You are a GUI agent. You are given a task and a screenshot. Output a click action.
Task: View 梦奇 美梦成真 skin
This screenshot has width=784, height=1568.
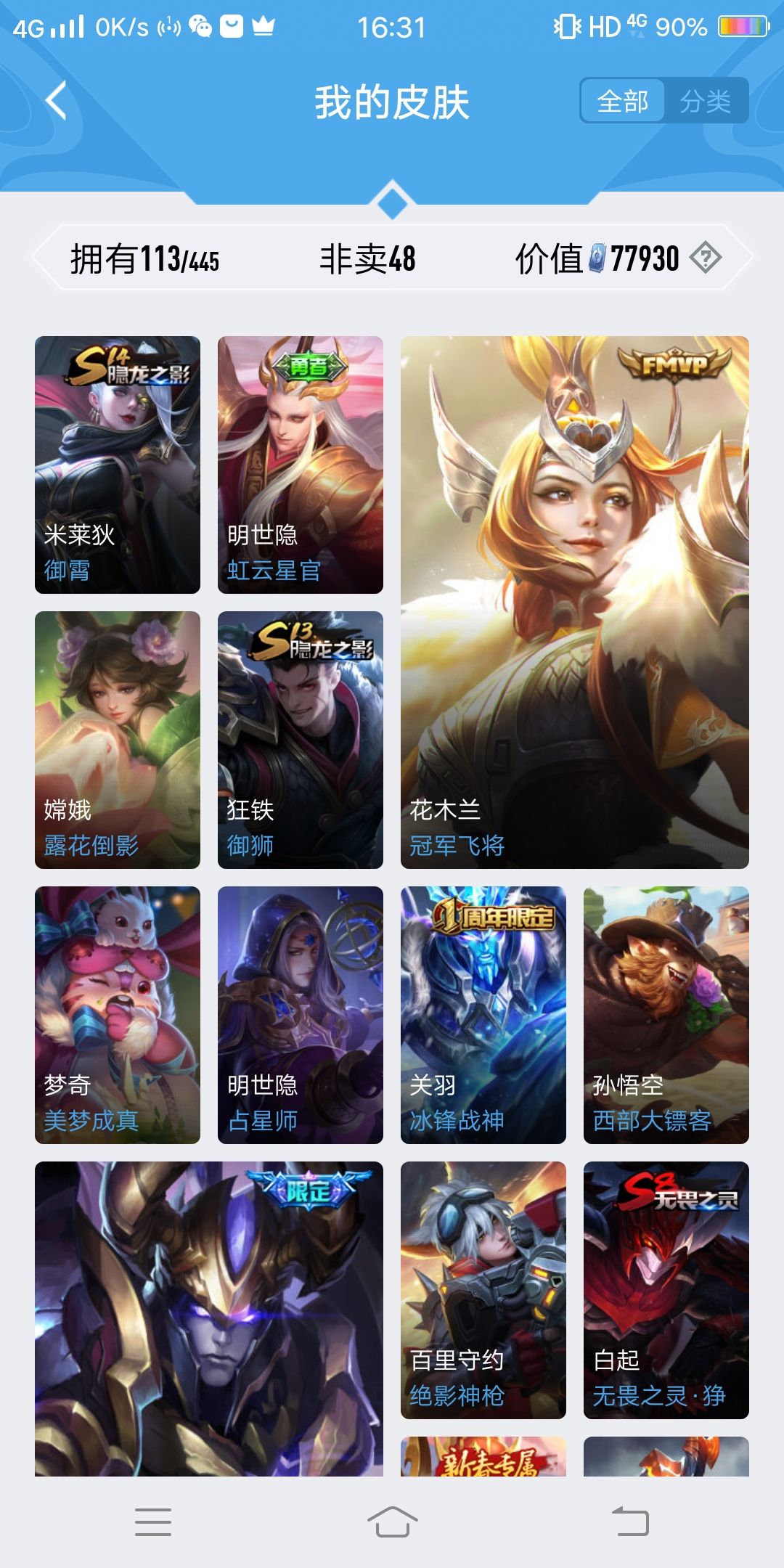118,1015
